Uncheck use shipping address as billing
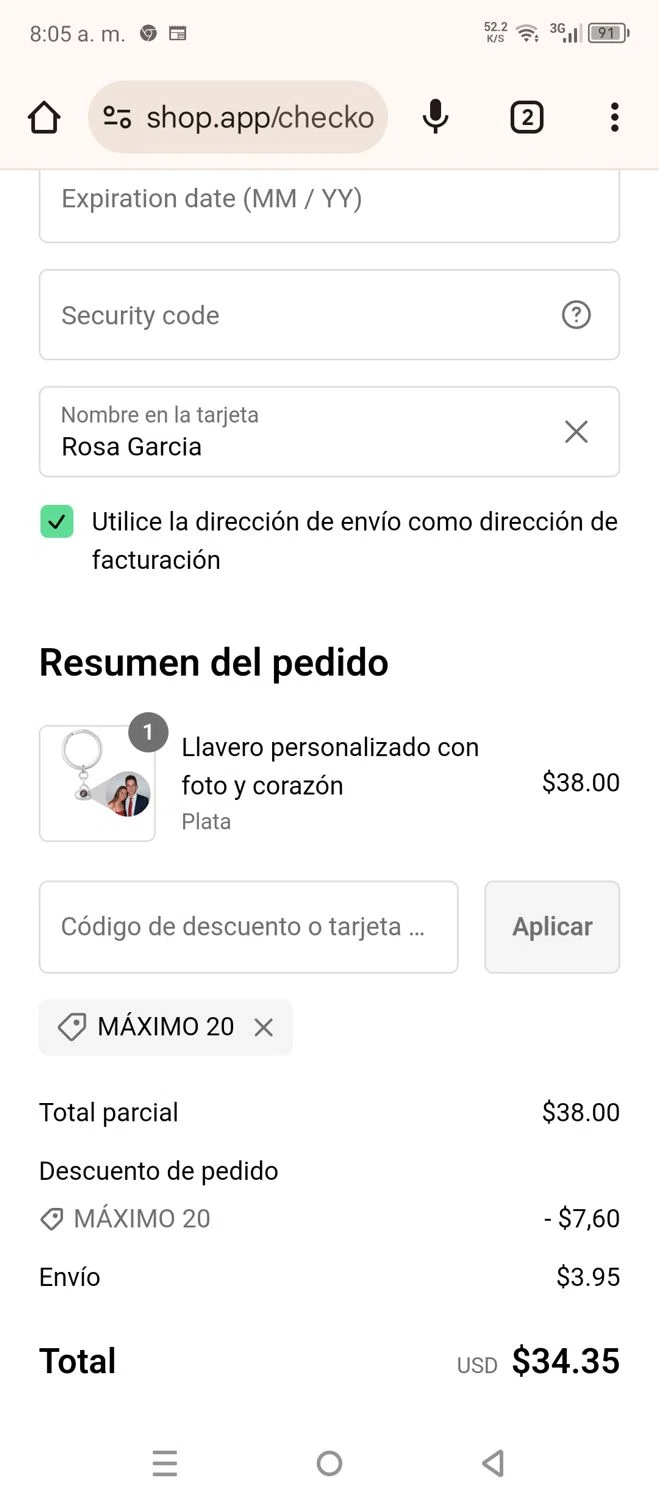659x1500 pixels. coord(57,522)
